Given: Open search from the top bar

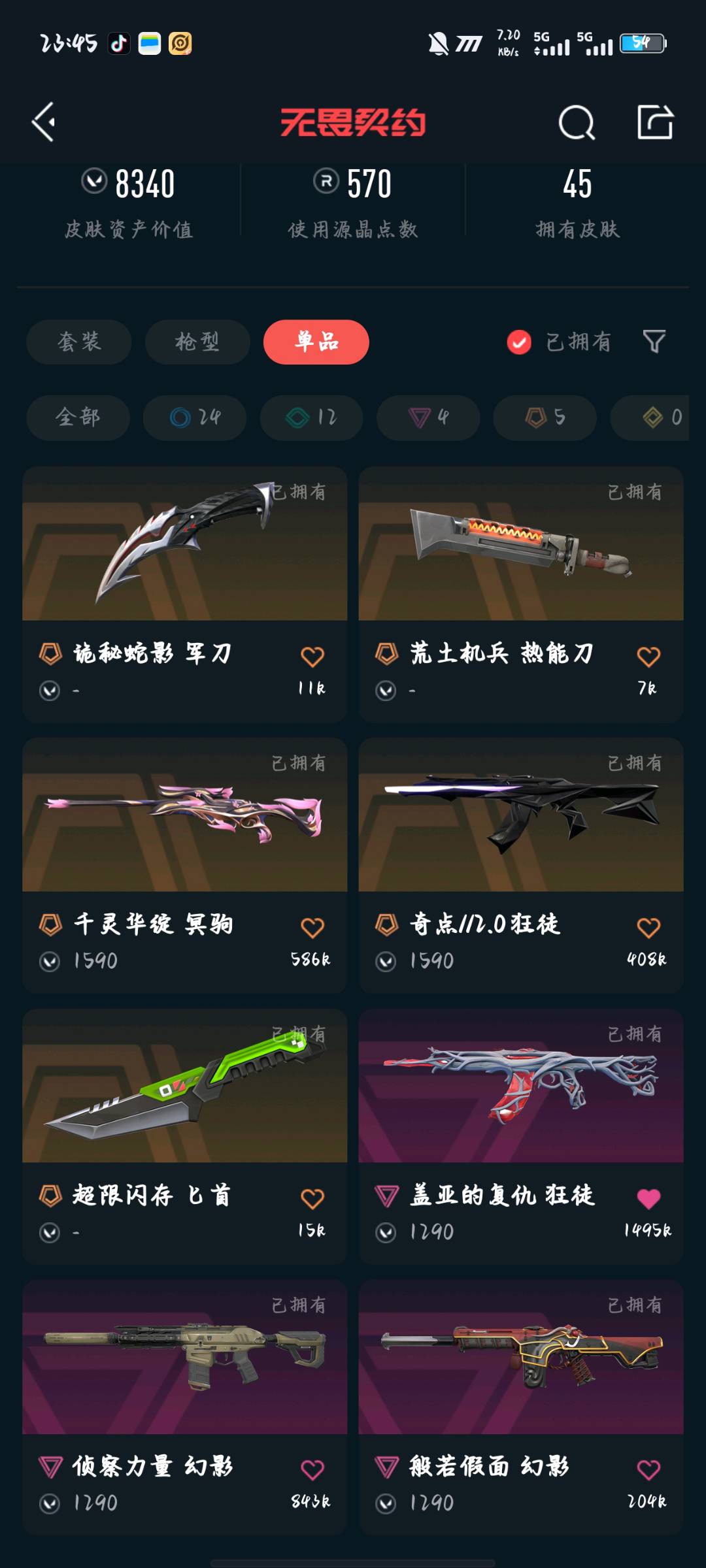Looking at the screenshot, I should coord(576,122).
